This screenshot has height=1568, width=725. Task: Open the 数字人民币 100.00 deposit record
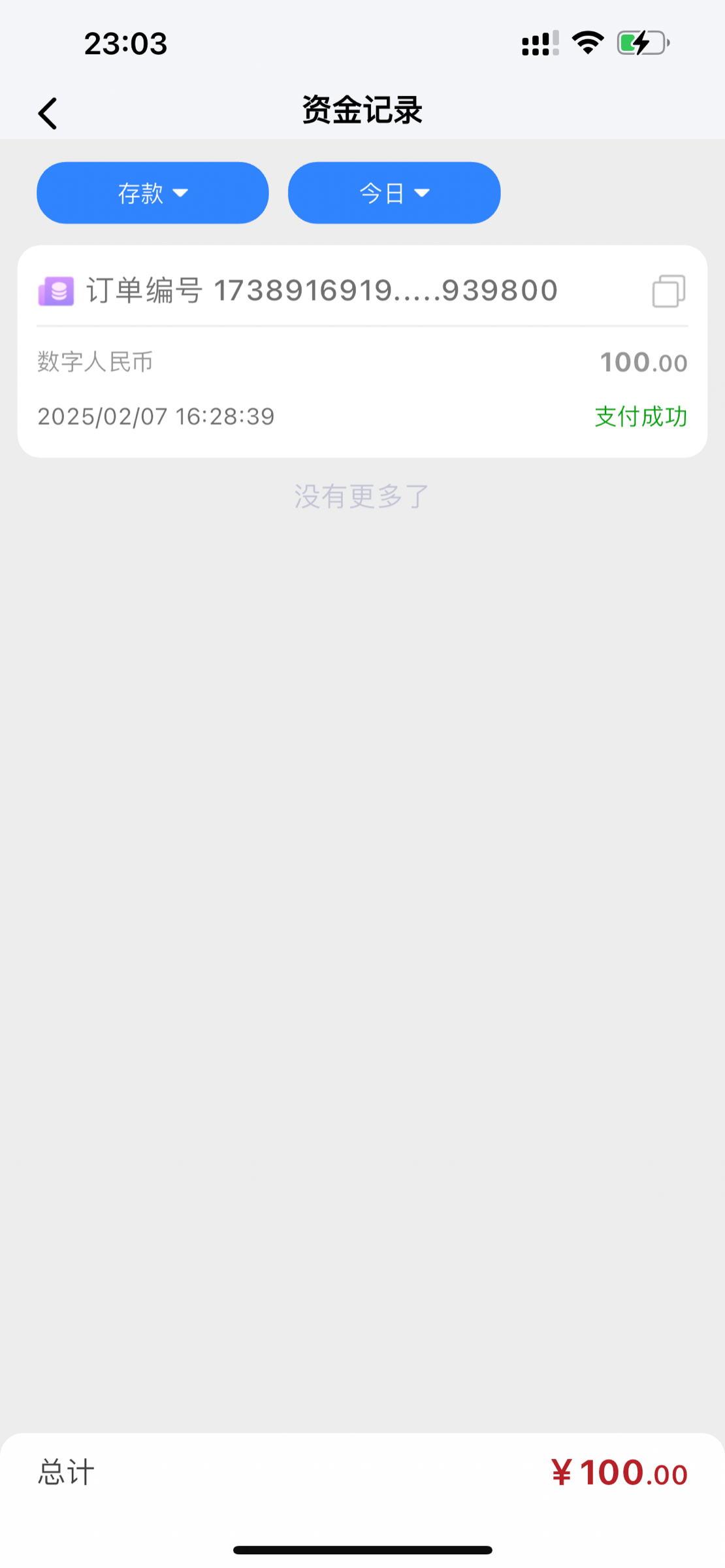[362, 389]
